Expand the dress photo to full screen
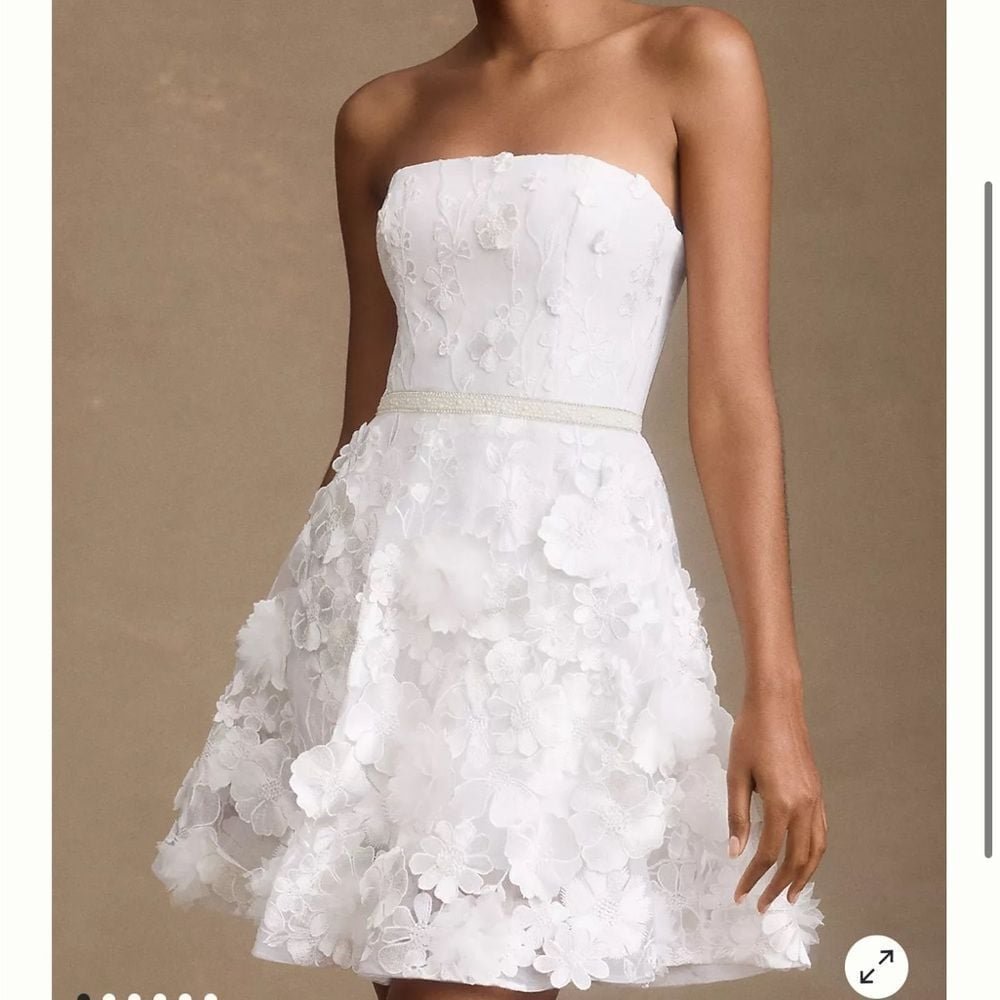Viewport: 1000px width, 1000px height. (876, 966)
